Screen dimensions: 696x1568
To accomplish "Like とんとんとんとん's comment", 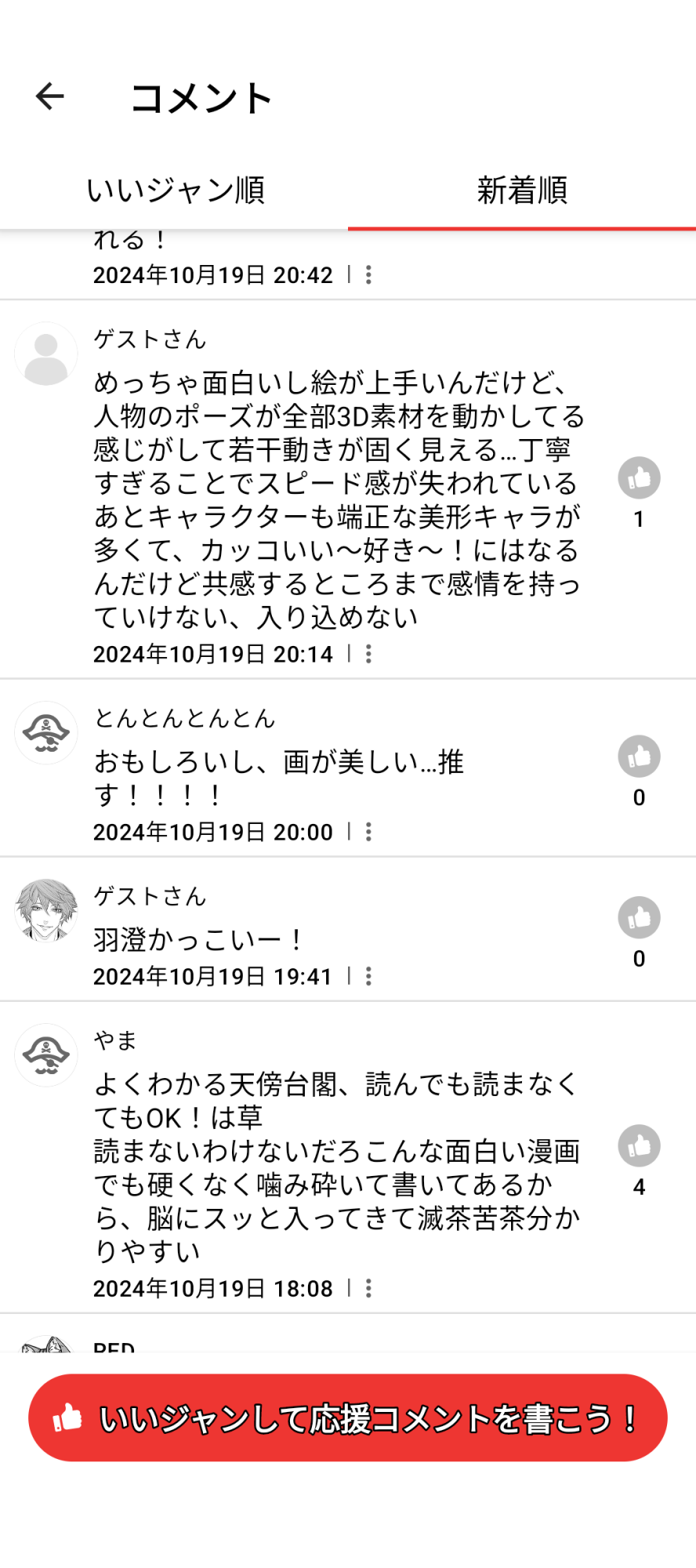I will [x=639, y=757].
